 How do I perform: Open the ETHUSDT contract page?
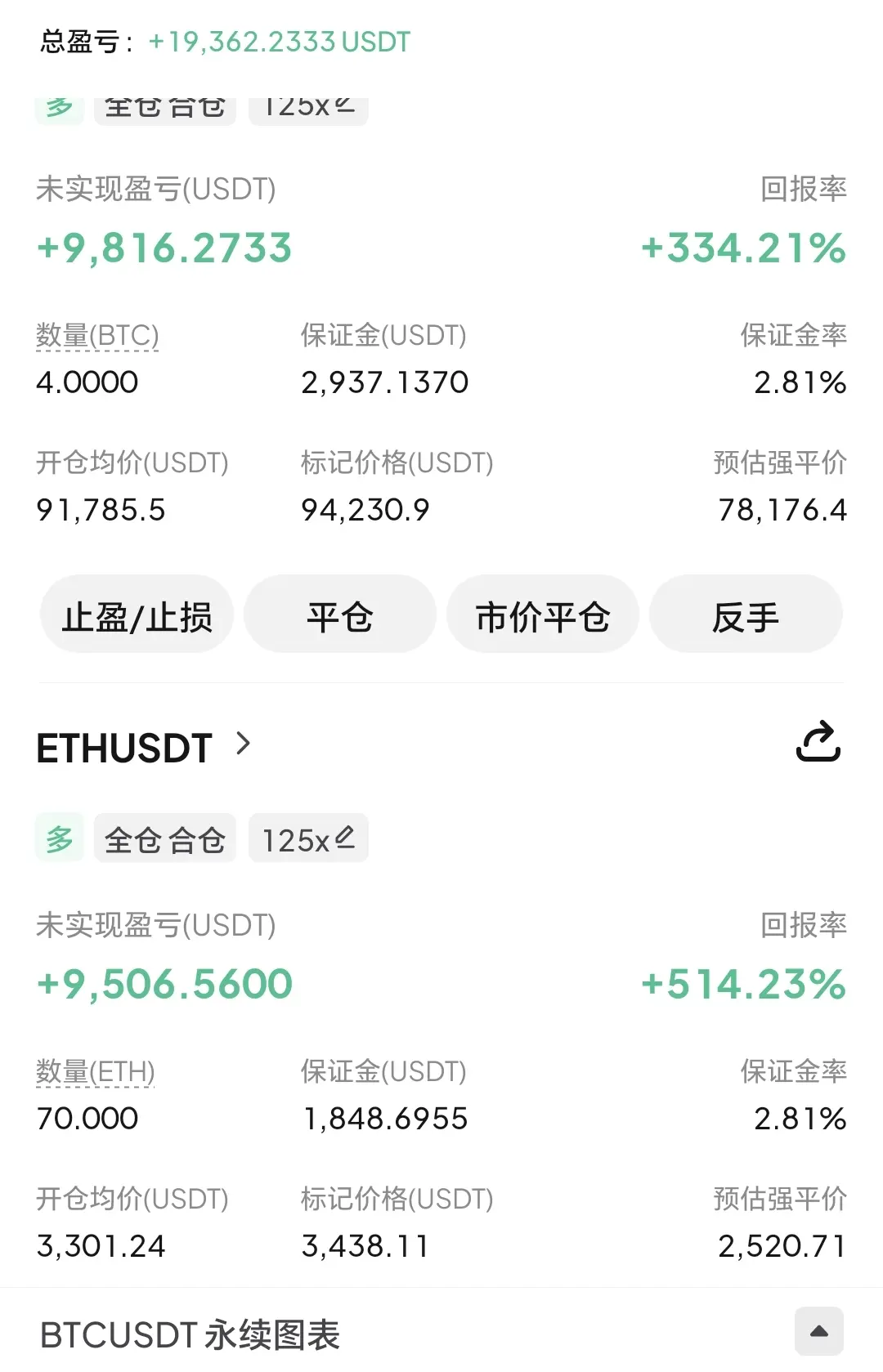[143, 747]
